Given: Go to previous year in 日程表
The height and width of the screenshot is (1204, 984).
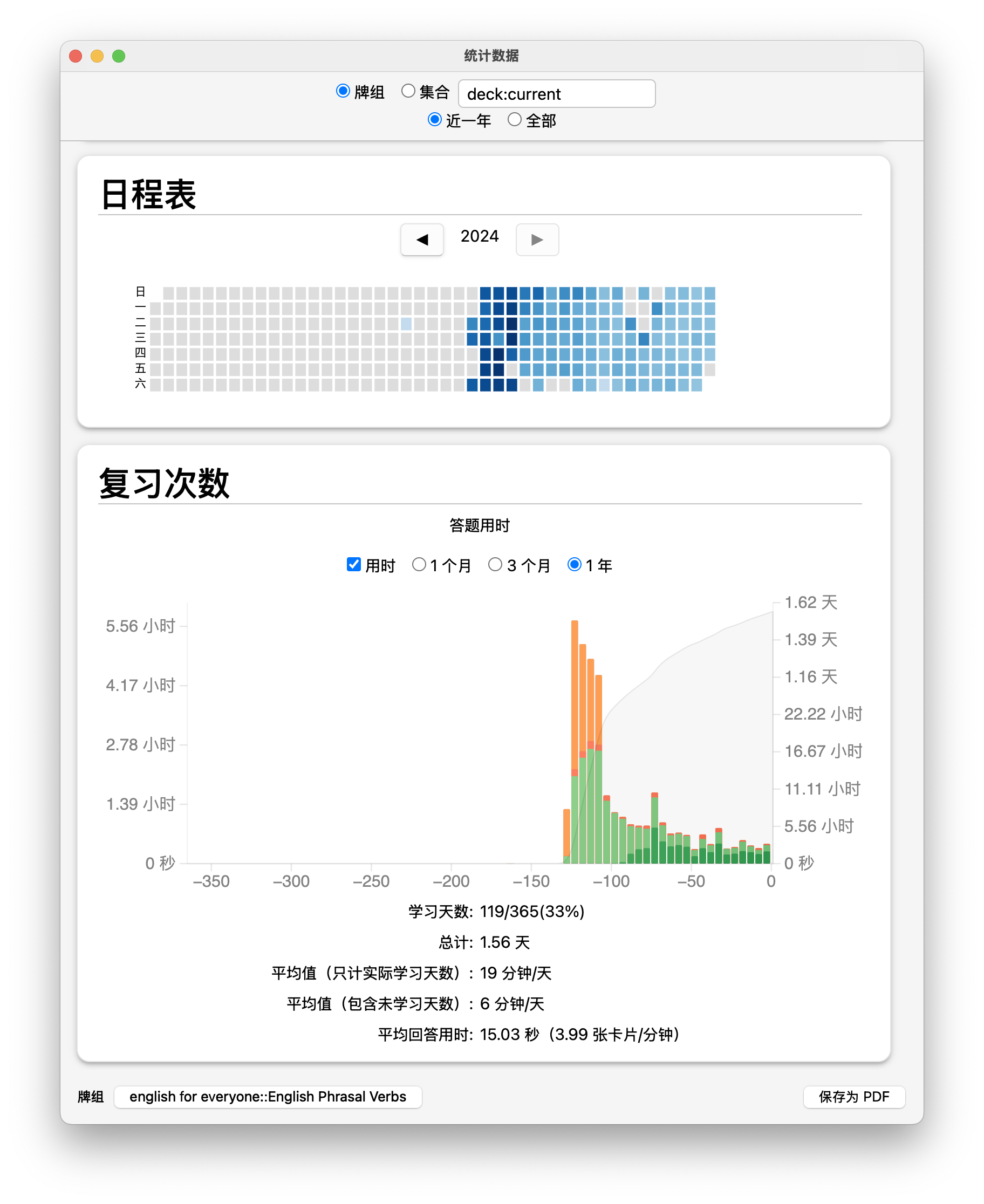Looking at the screenshot, I should coord(422,240).
